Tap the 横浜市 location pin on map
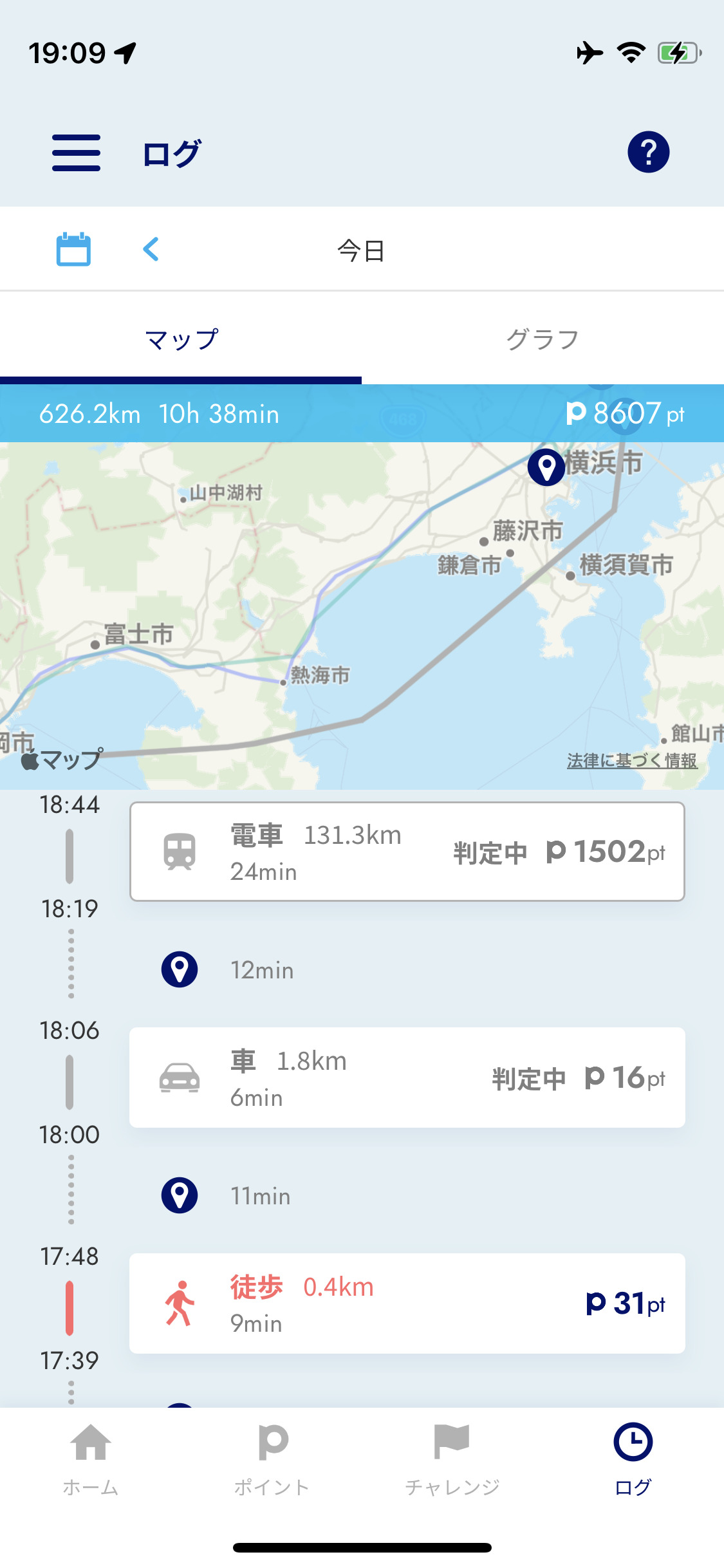 pyautogui.click(x=546, y=467)
